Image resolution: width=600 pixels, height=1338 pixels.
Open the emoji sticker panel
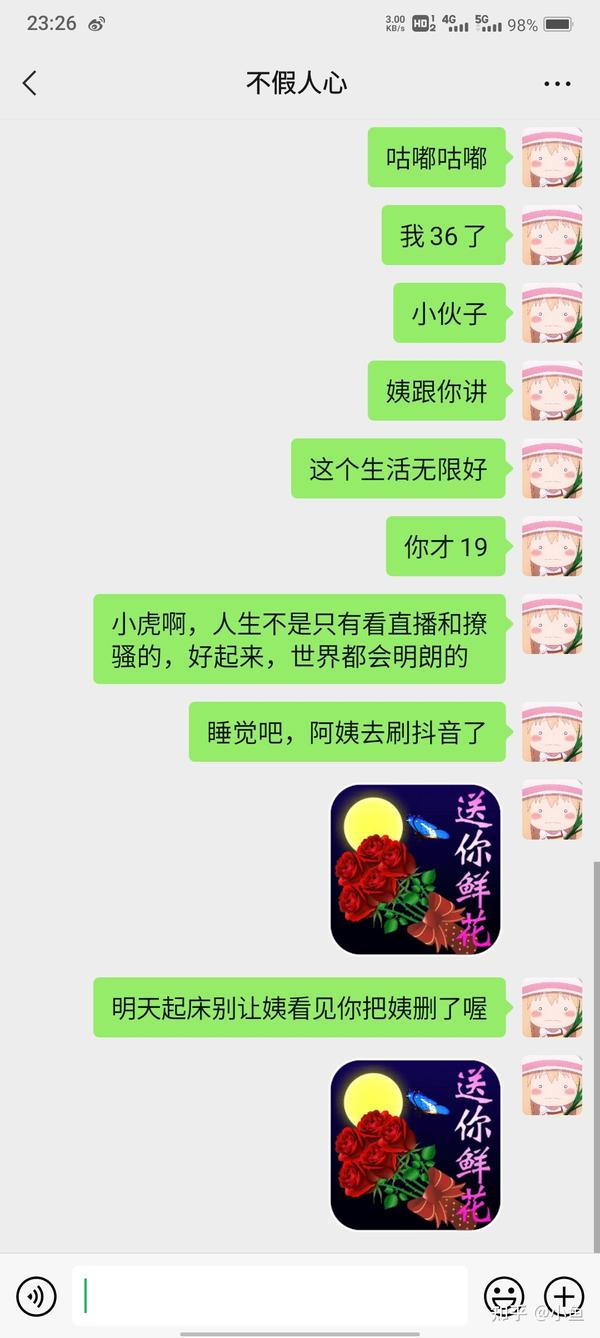pyautogui.click(x=504, y=1297)
